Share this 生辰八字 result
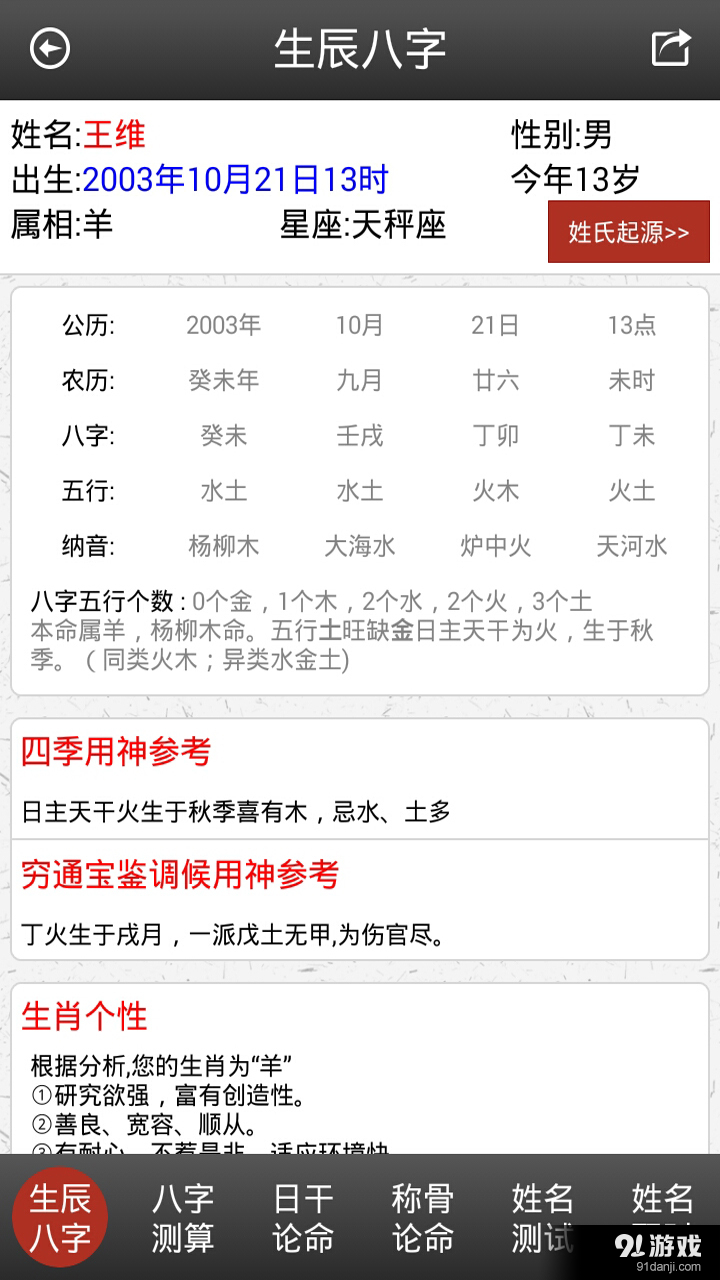This screenshot has height=1280, width=720. pos(671,48)
